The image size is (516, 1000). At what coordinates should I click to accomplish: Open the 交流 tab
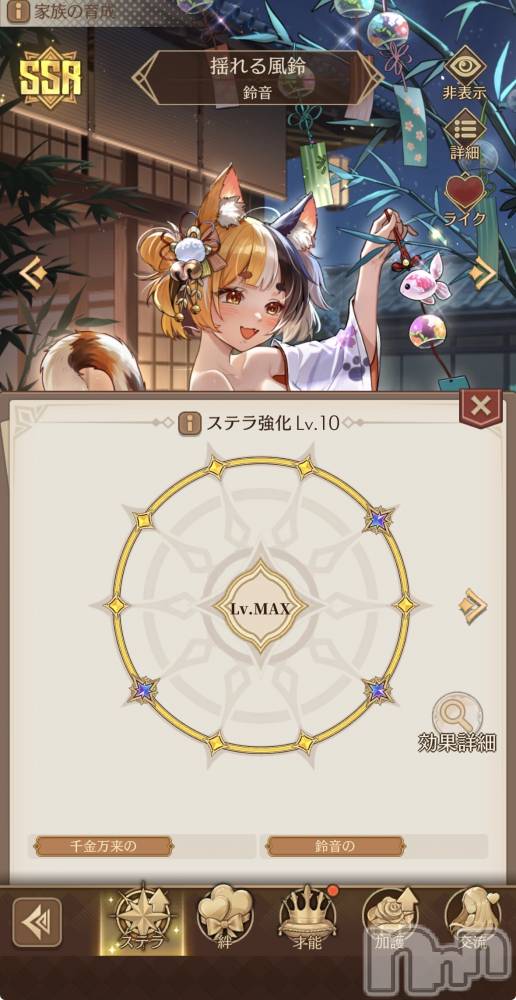click(473, 919)
